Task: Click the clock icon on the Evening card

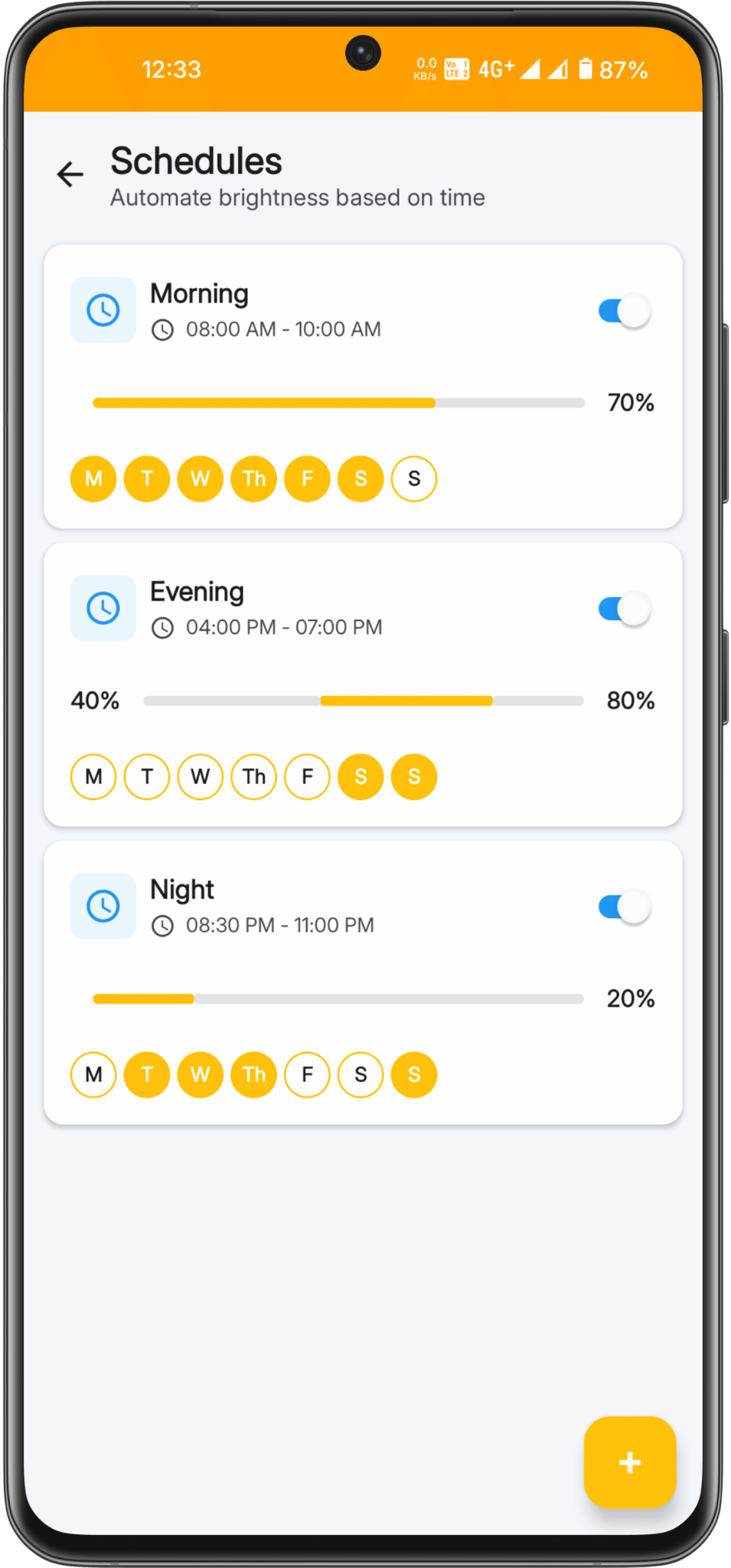Action: coord(103,608)
